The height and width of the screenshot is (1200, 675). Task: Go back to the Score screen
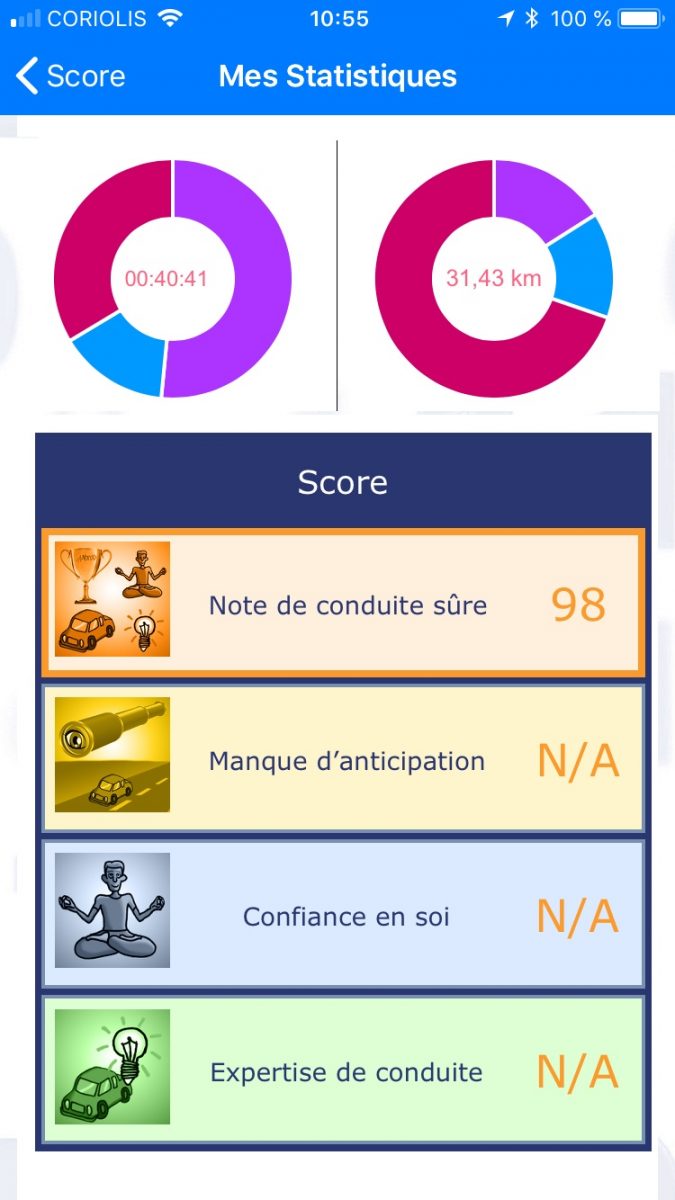click(70, 76)
